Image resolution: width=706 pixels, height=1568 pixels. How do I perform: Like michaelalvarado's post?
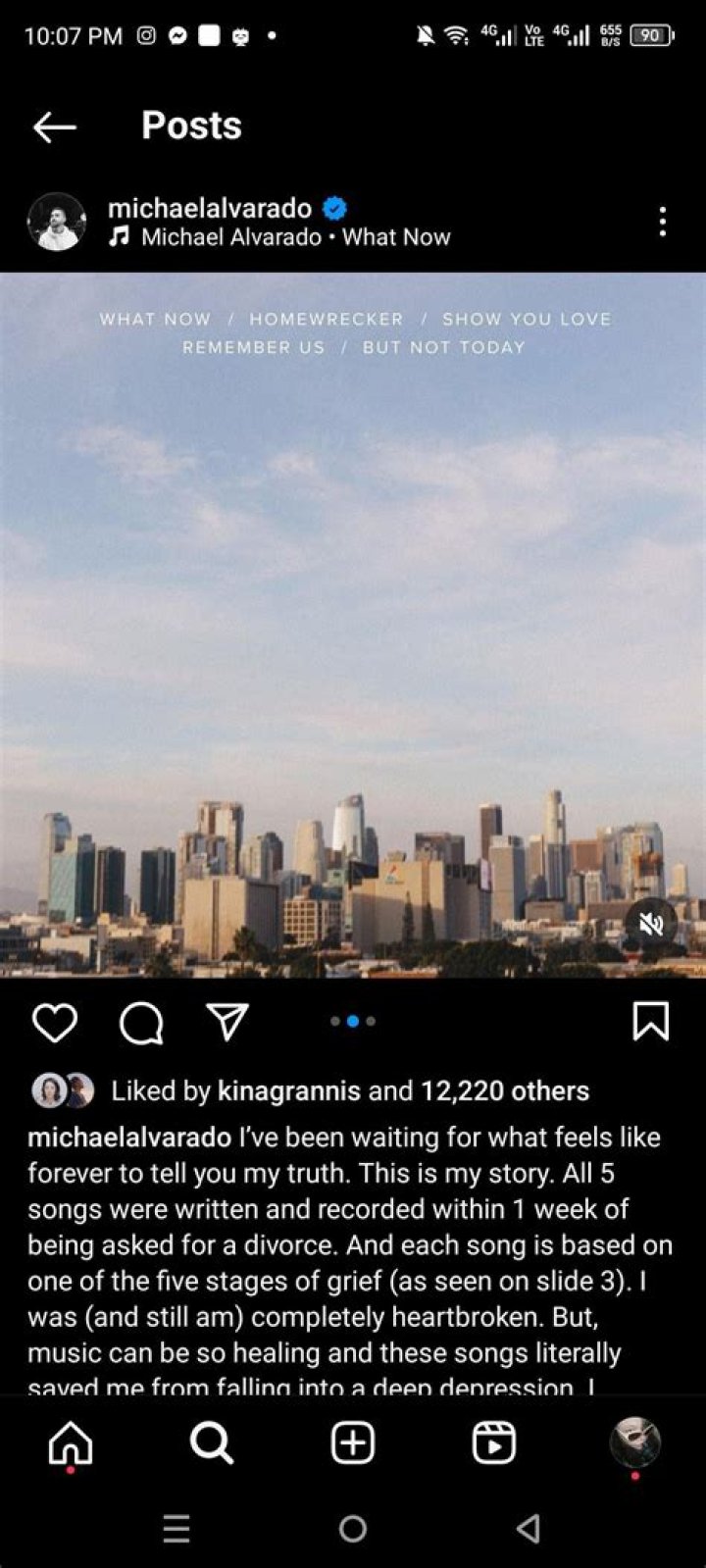pos(55,1023)
